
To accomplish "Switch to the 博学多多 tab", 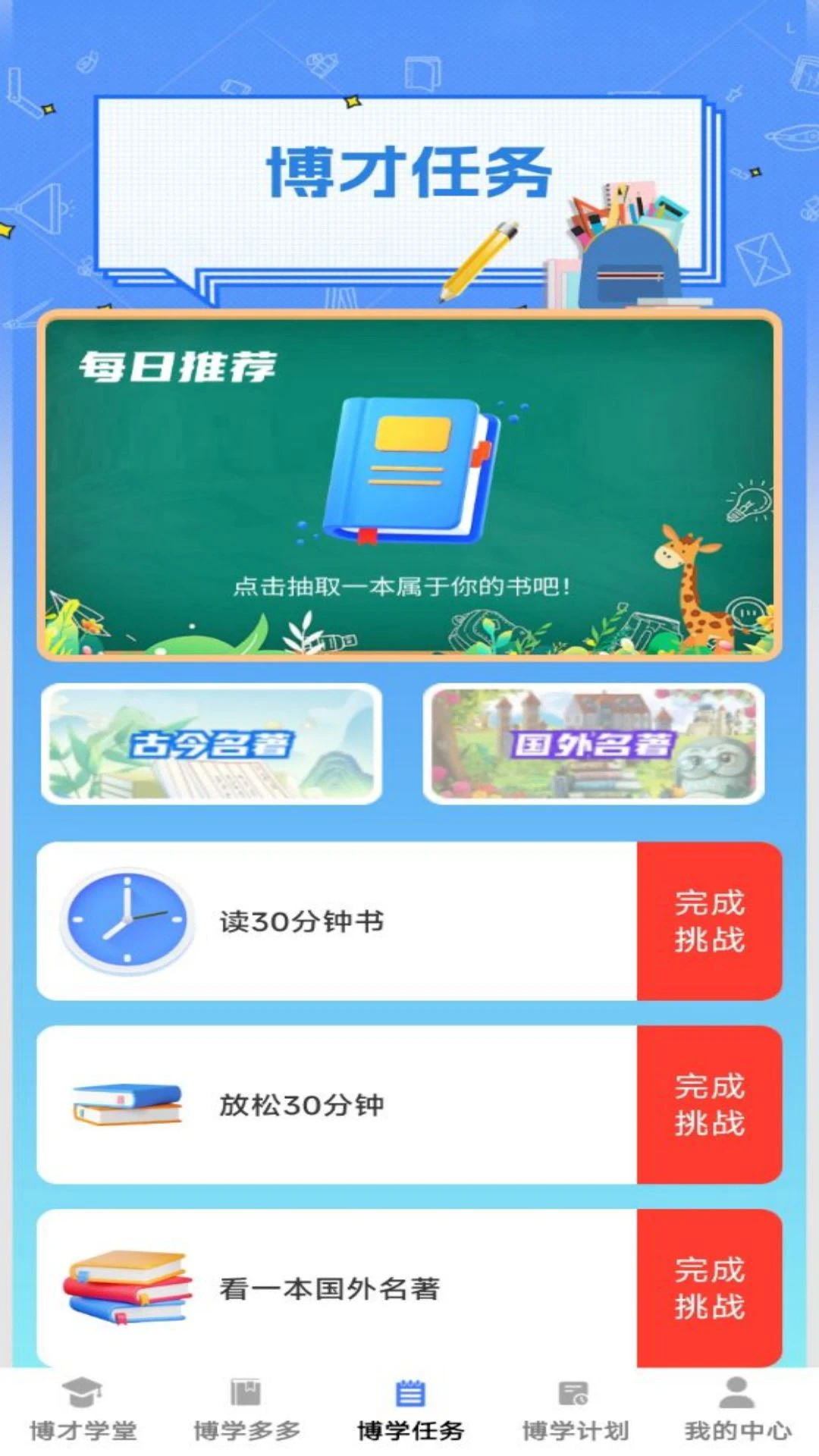I will (246, 1410).
